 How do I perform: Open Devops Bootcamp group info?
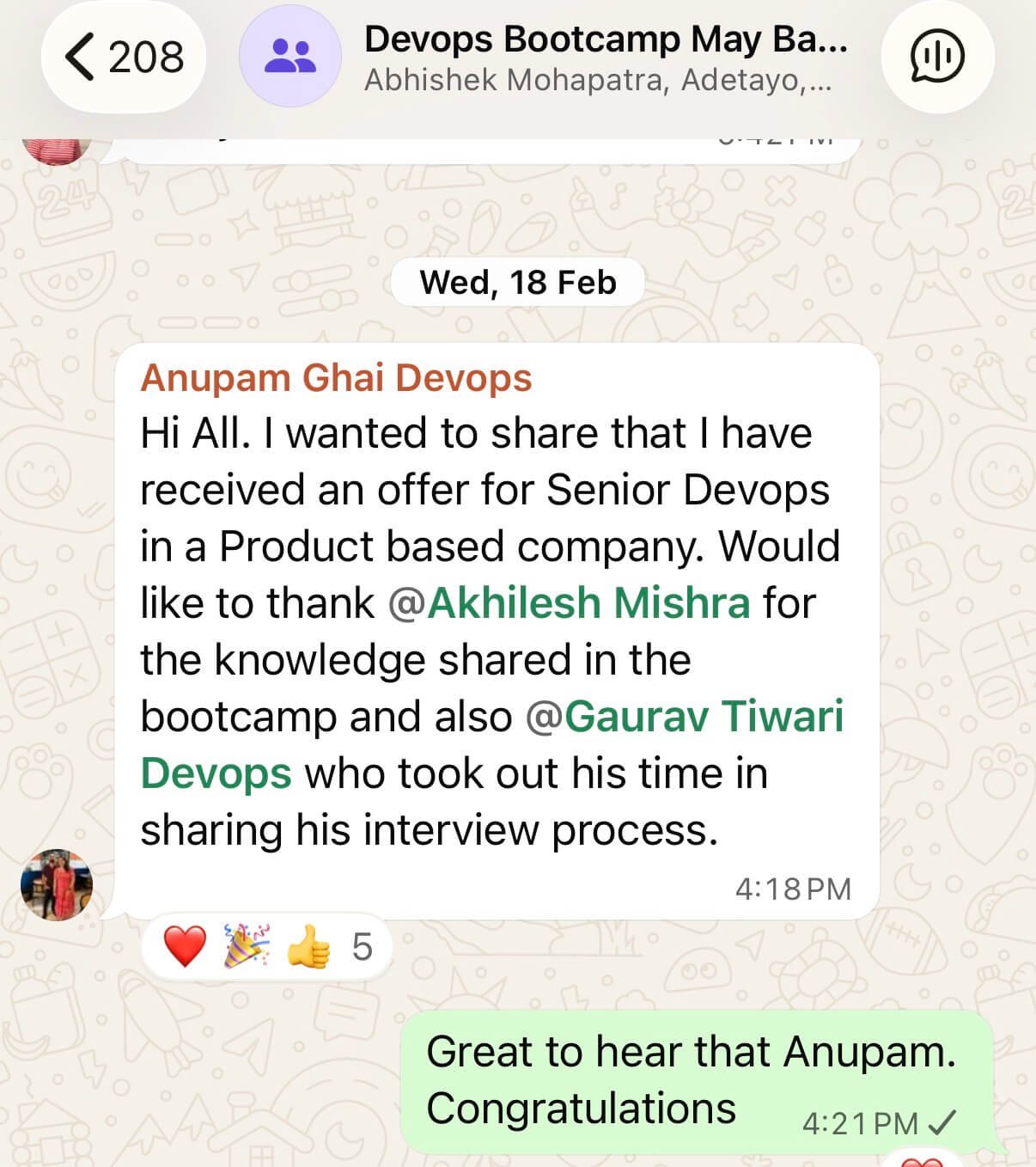pos(605,58)
